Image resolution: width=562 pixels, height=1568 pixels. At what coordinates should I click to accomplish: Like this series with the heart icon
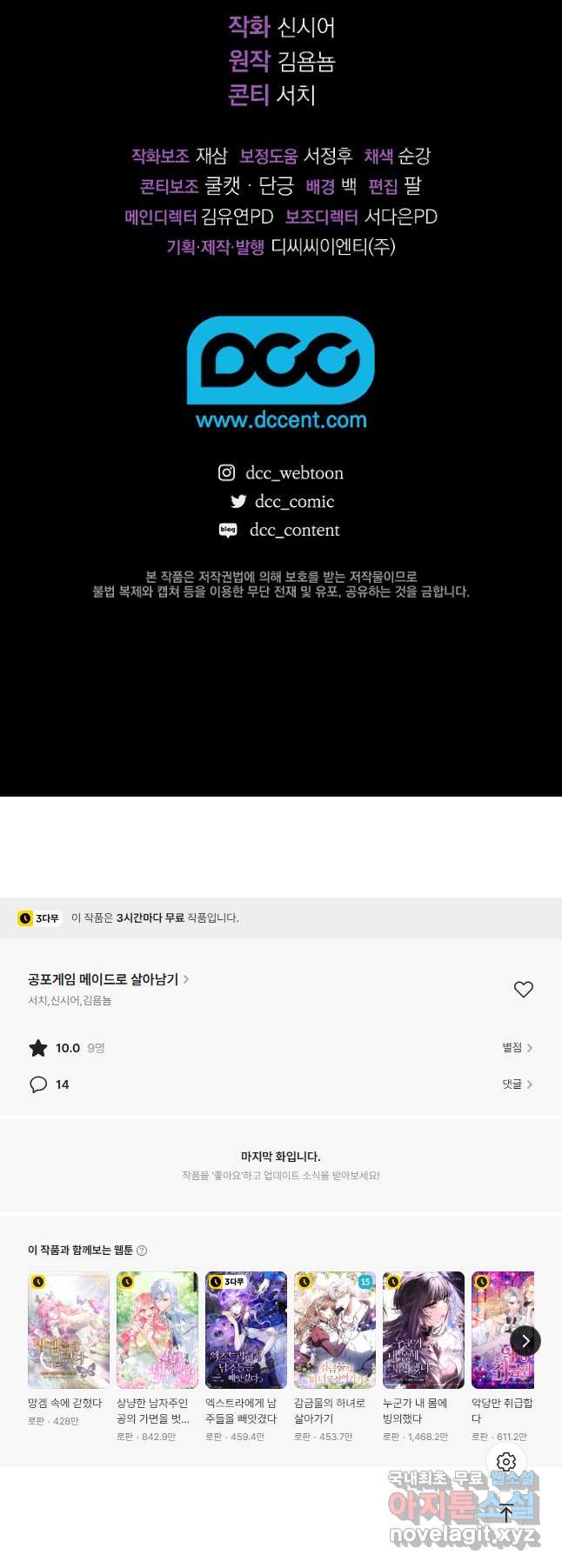523,990
